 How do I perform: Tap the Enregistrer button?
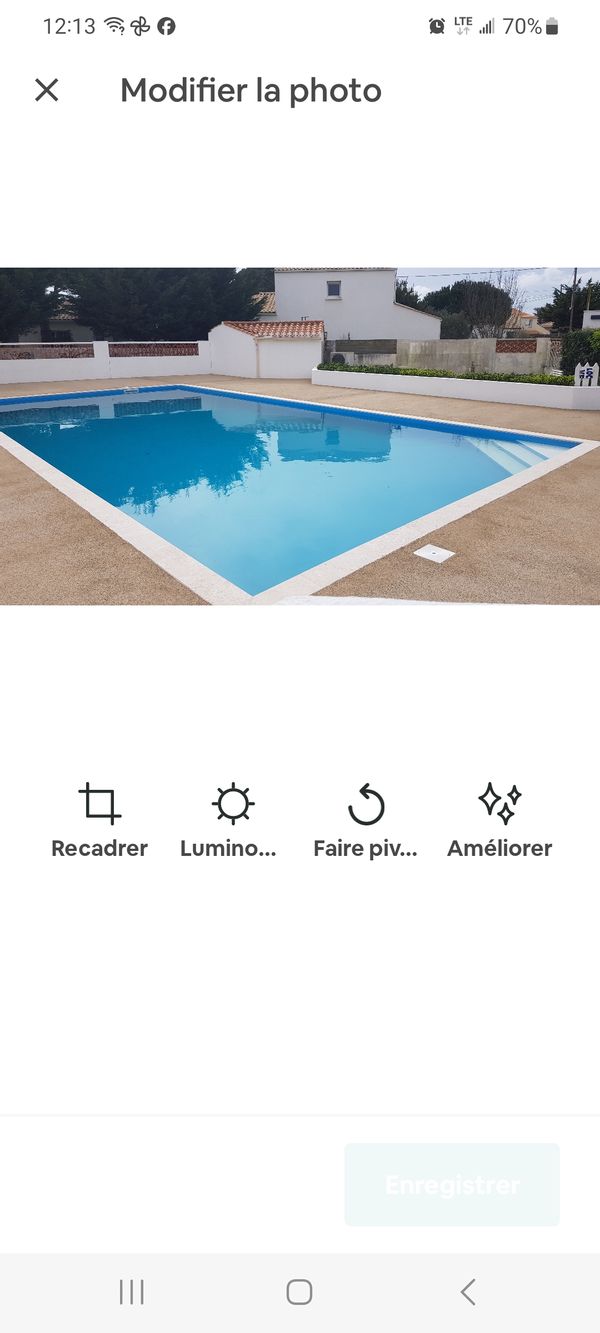click(x=452, y=1185)
